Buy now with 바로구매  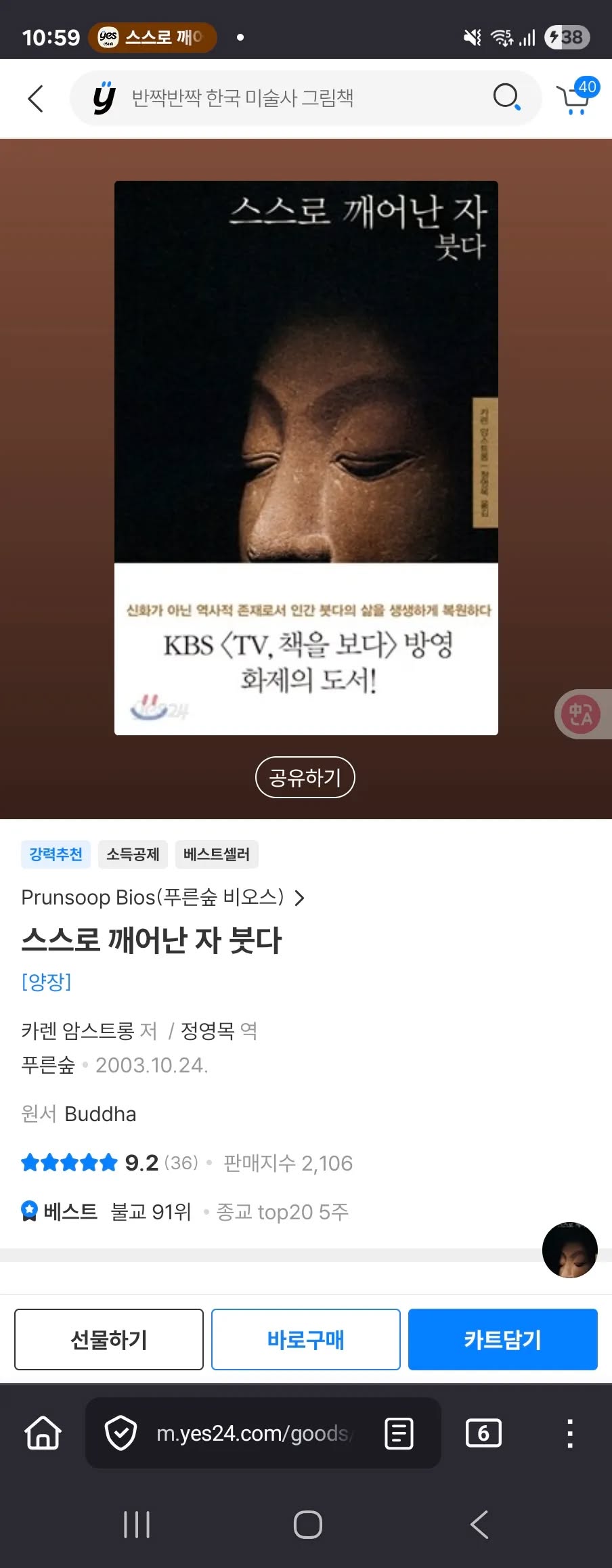pyautogui.click(x=306, y=1340)
